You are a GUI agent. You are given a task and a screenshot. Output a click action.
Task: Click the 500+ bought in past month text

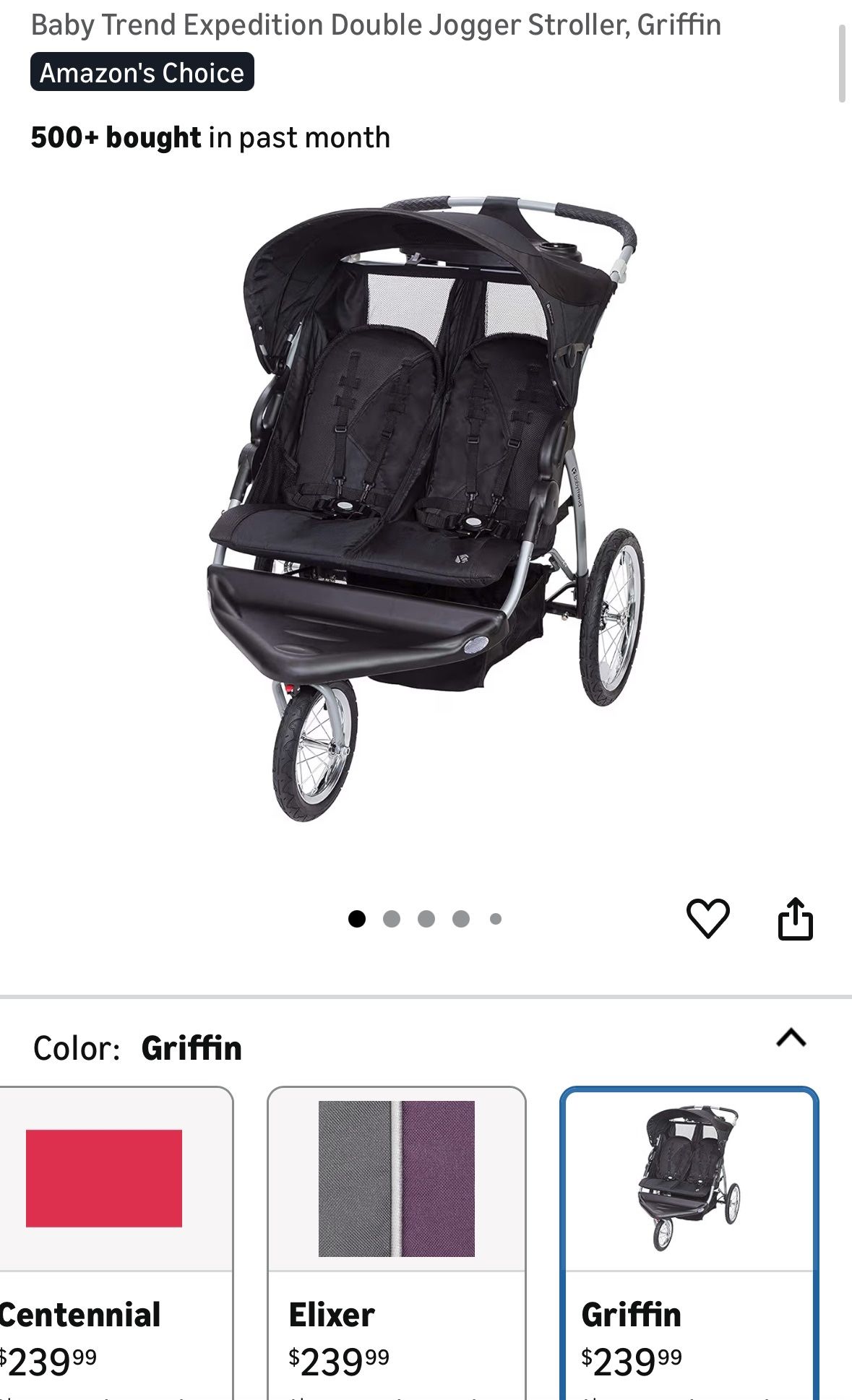pyautogui.click(x=210, y=137)
